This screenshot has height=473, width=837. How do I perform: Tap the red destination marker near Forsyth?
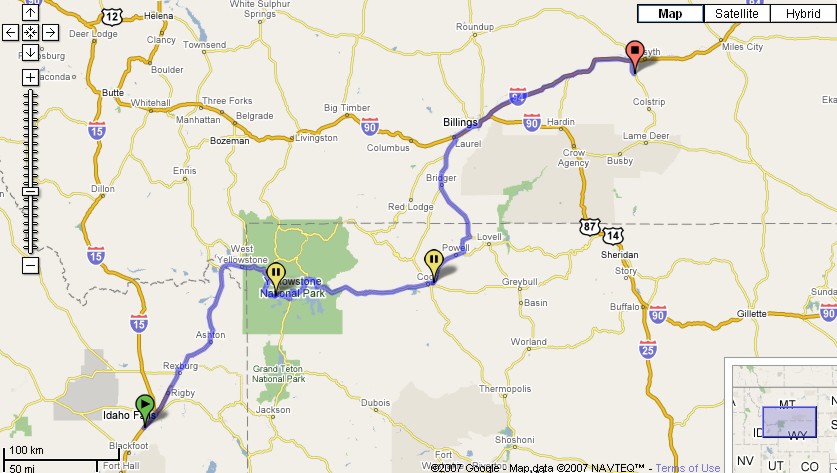[634, 53]
